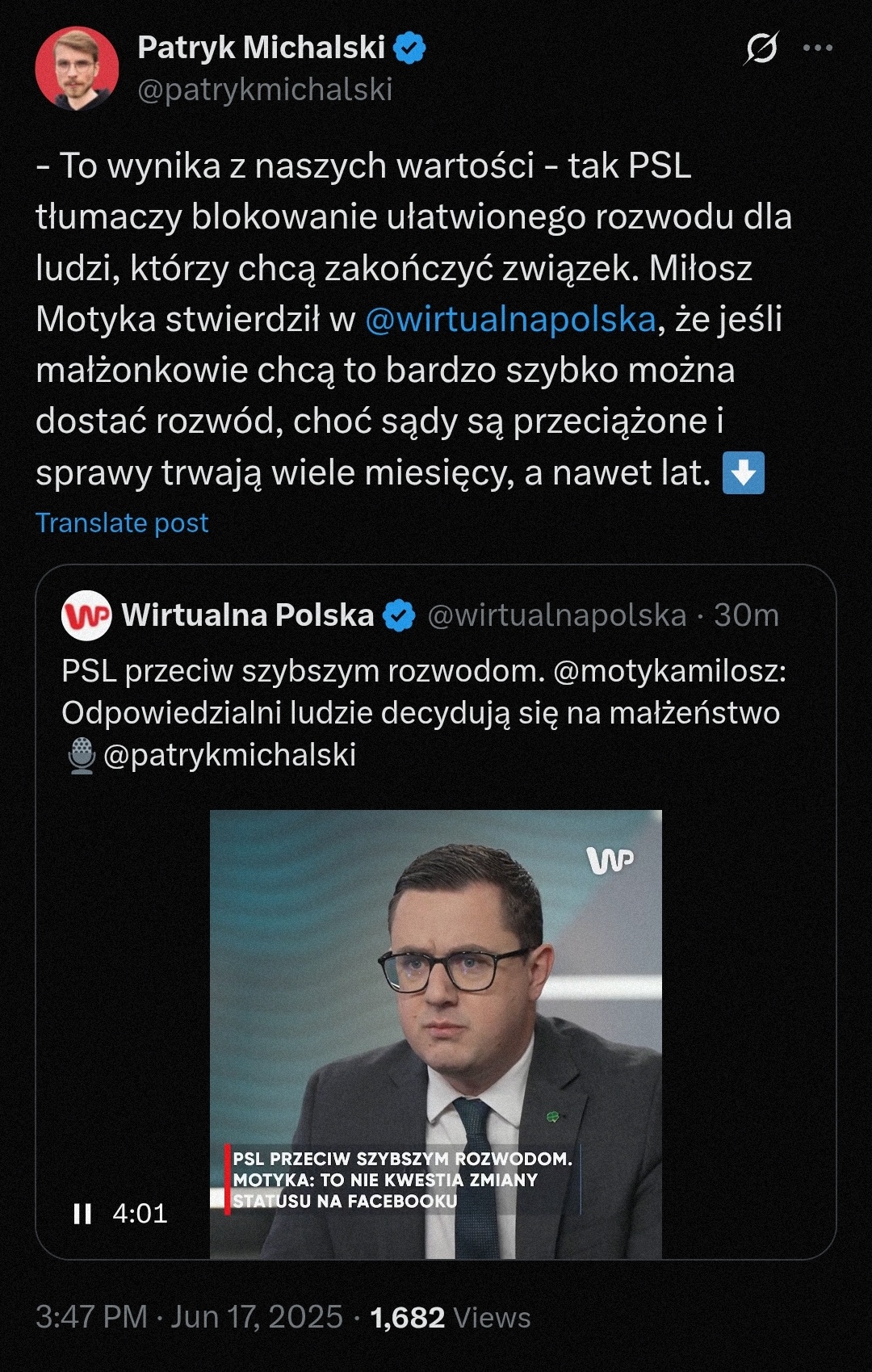Open the @wirtualnapolska mention link
This screenshot has width=872, height=1372.
510,320
